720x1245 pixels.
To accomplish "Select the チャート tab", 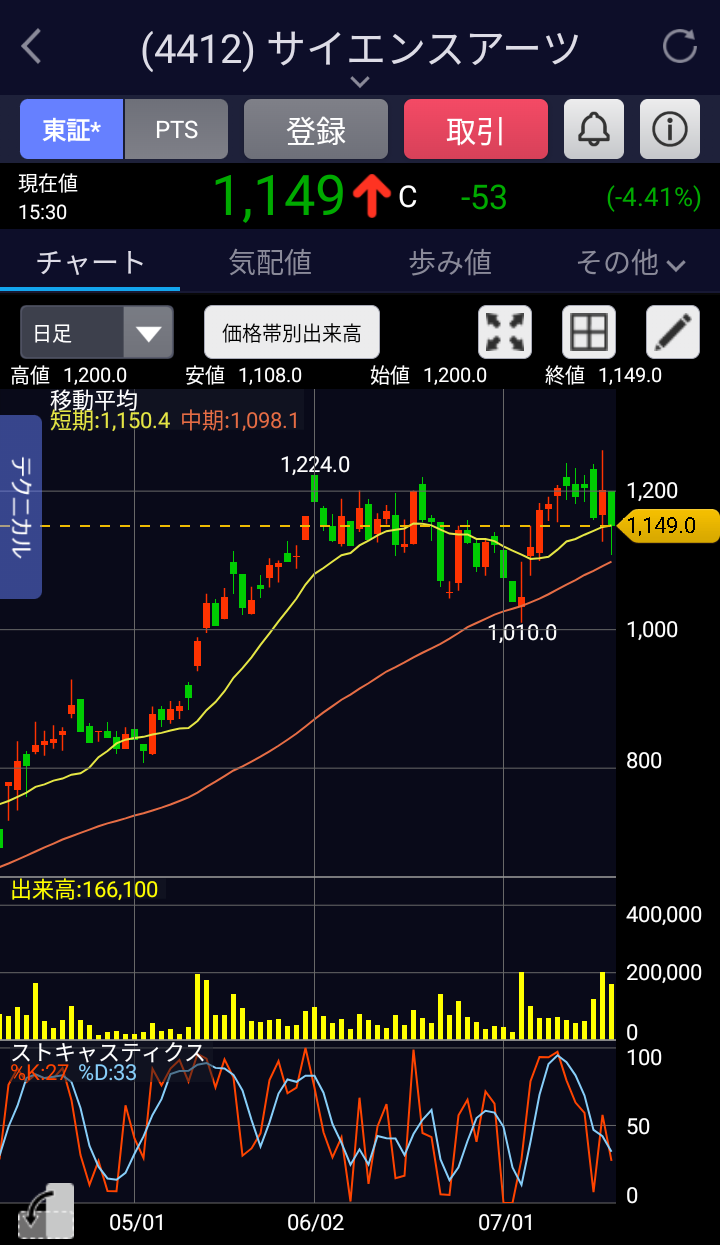I will 91,262.
